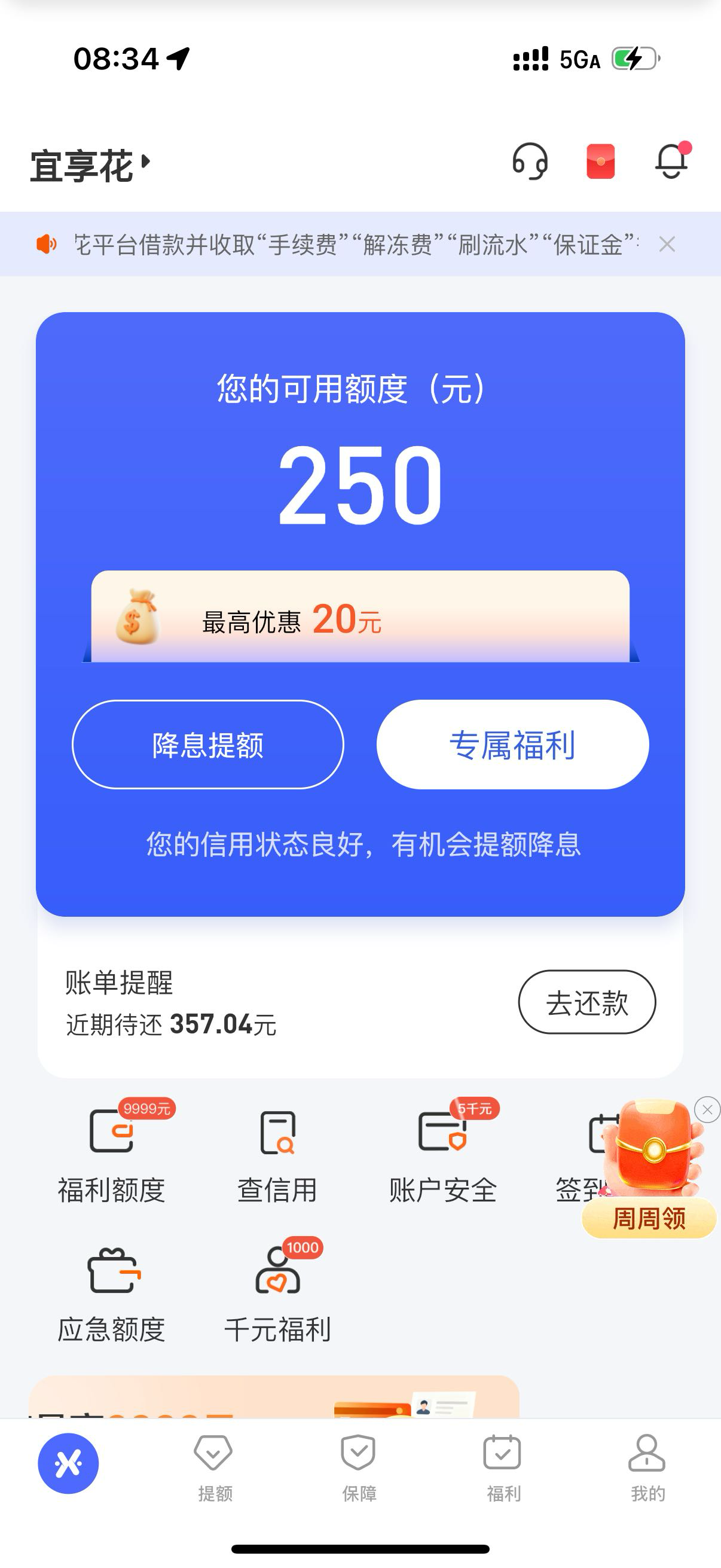The height and width of the screenshot is (1568, 721).
Task: Open 专属福利 button
Action: [x=513, y=745]
